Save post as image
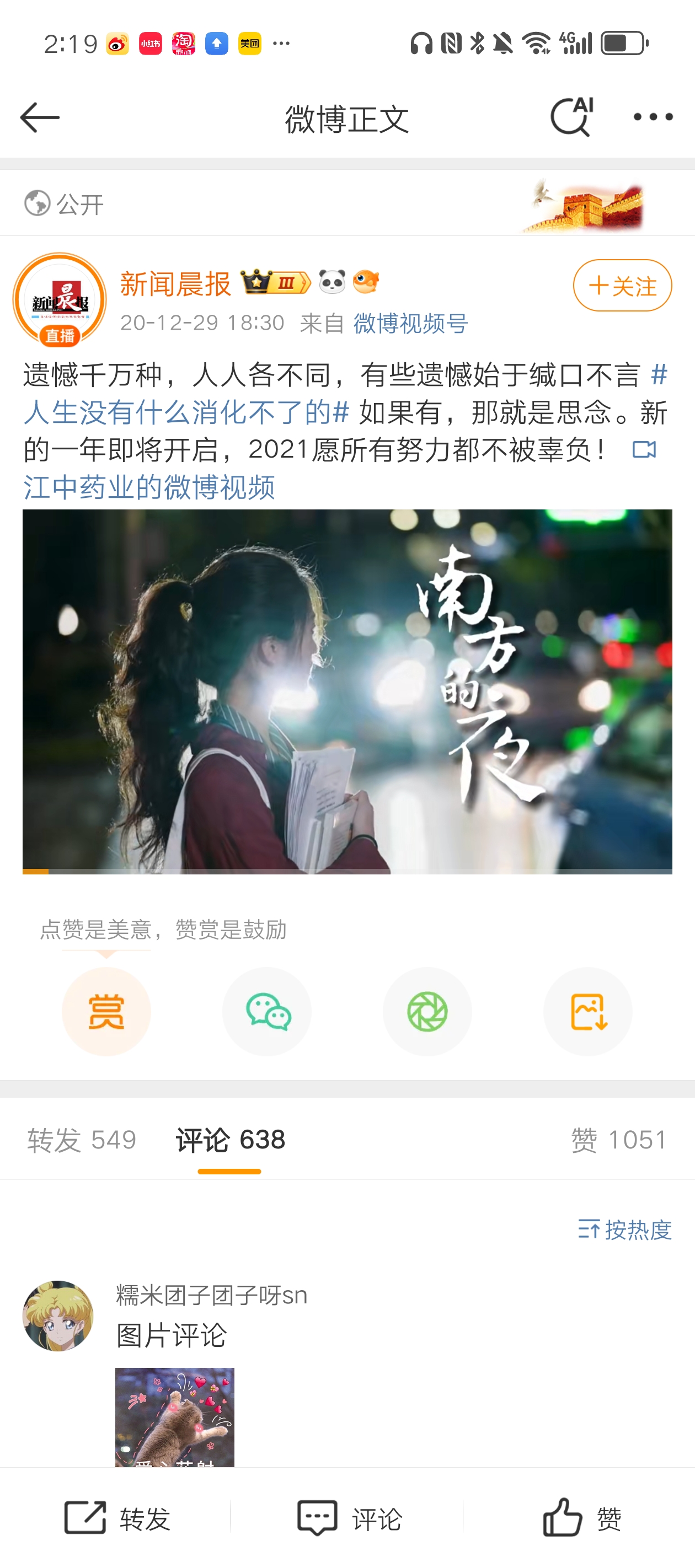Screen dimensions: 695x1568 pyautogui.click(x=588, y=1012)
